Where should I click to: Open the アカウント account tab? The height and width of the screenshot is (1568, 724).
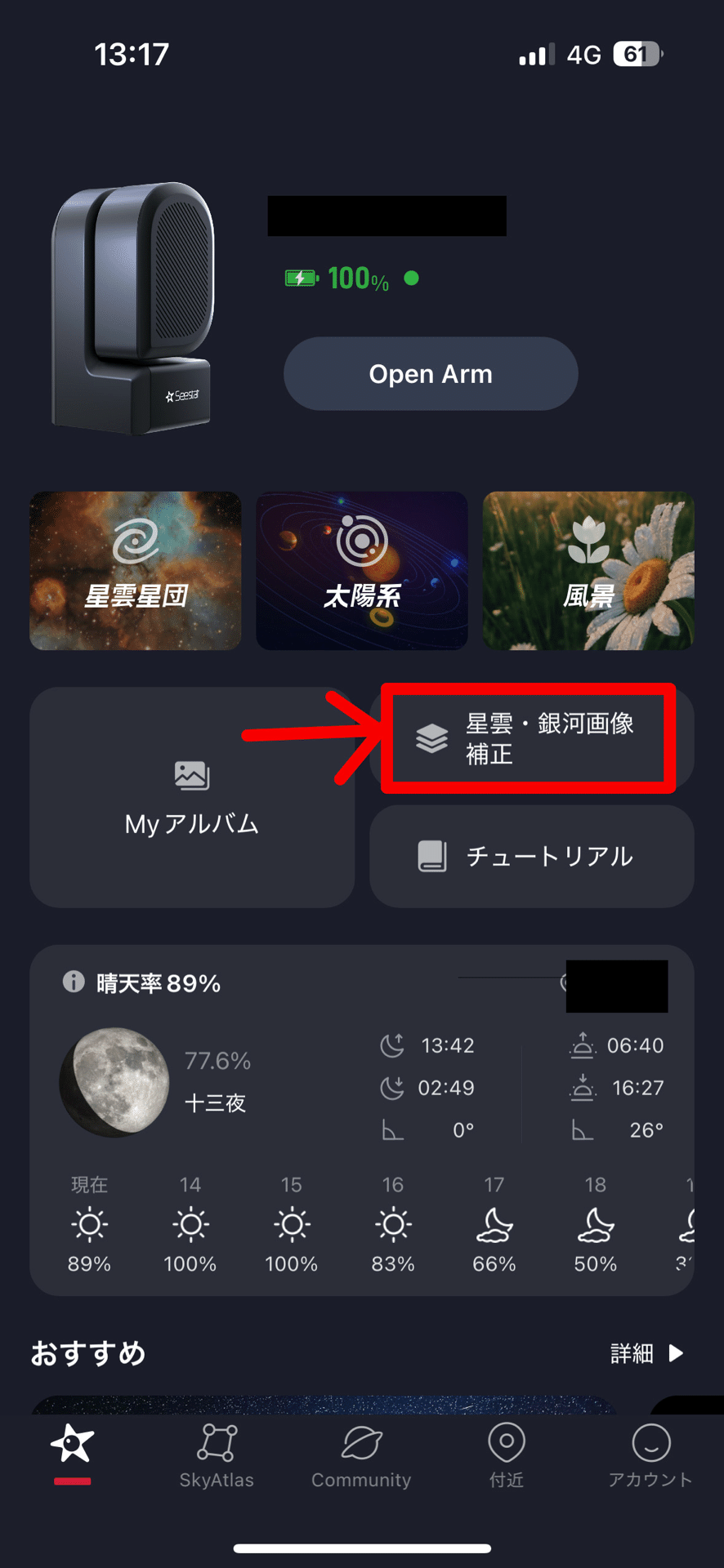[x=650, y=1456]
